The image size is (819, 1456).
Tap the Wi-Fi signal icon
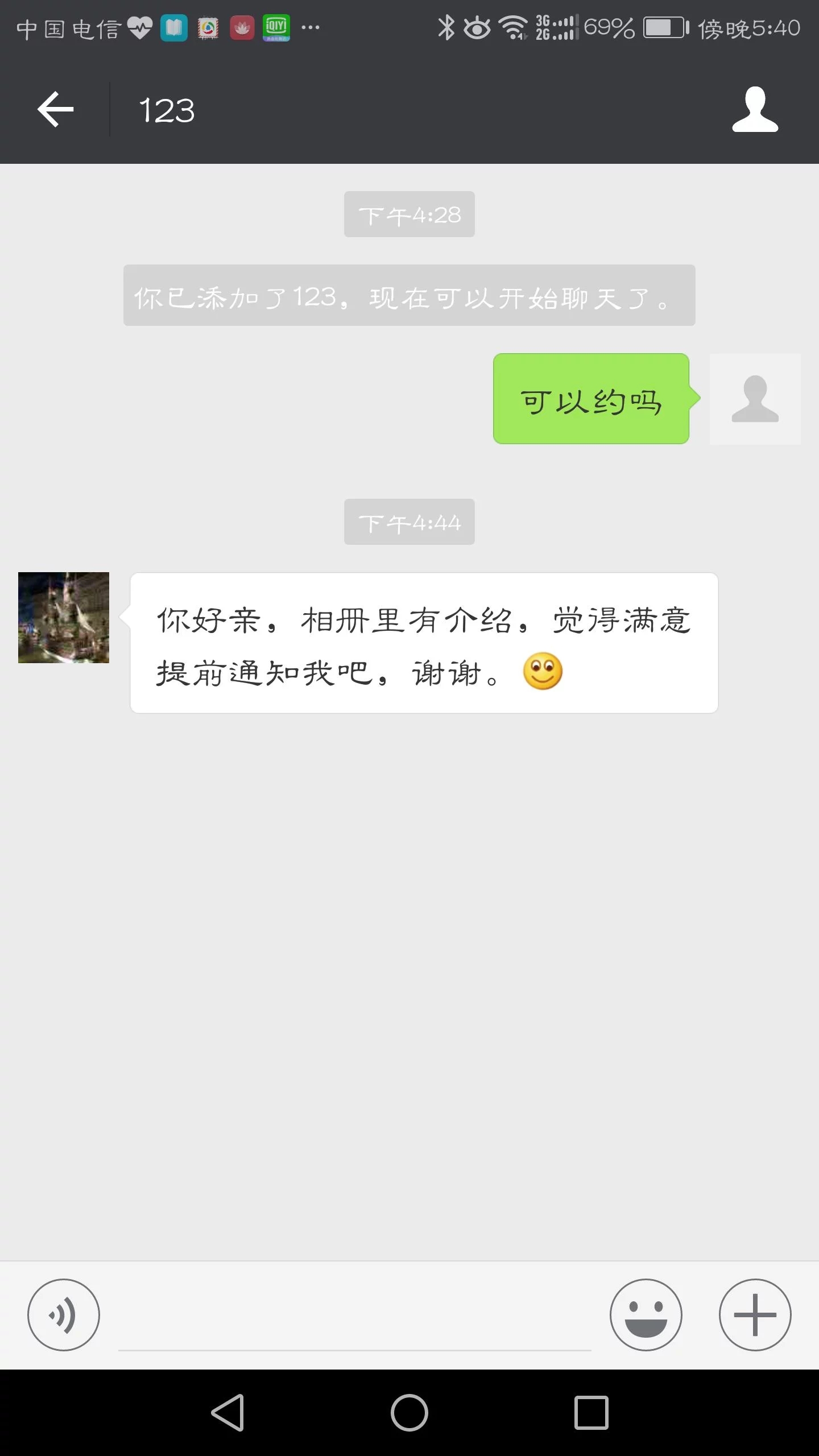514,26
